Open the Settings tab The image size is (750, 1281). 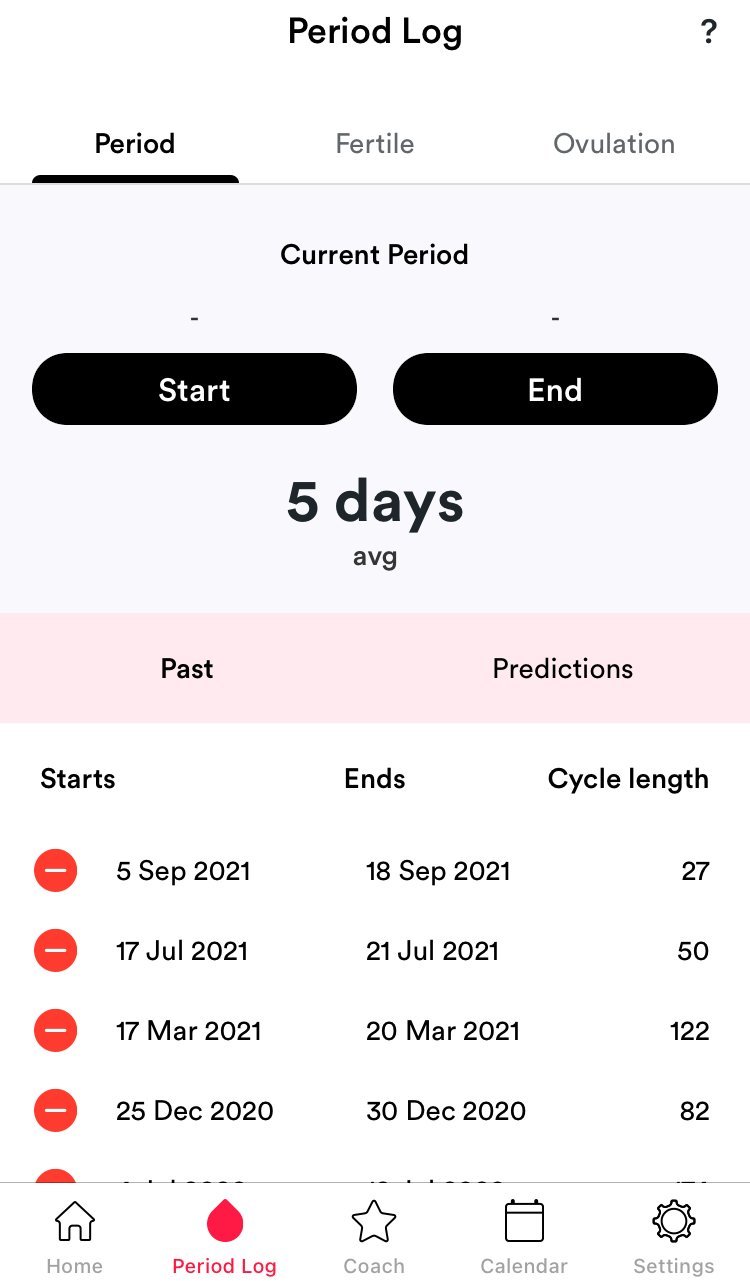click(x=674, y=1236)
